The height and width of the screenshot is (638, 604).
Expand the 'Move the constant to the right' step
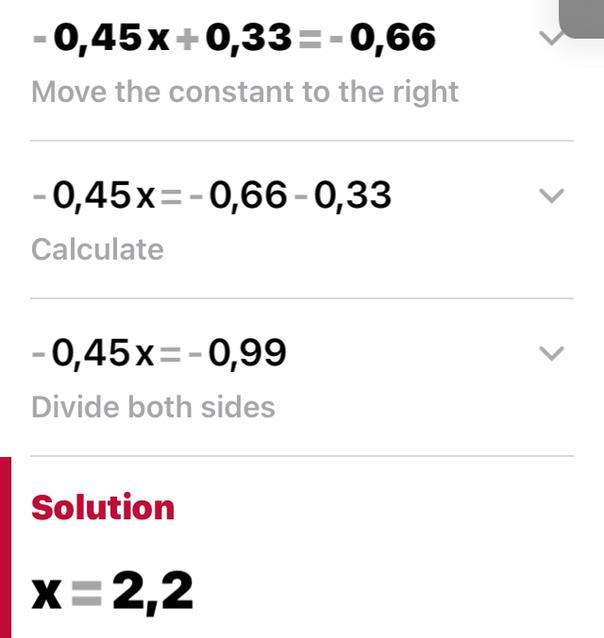click(551, 39)
